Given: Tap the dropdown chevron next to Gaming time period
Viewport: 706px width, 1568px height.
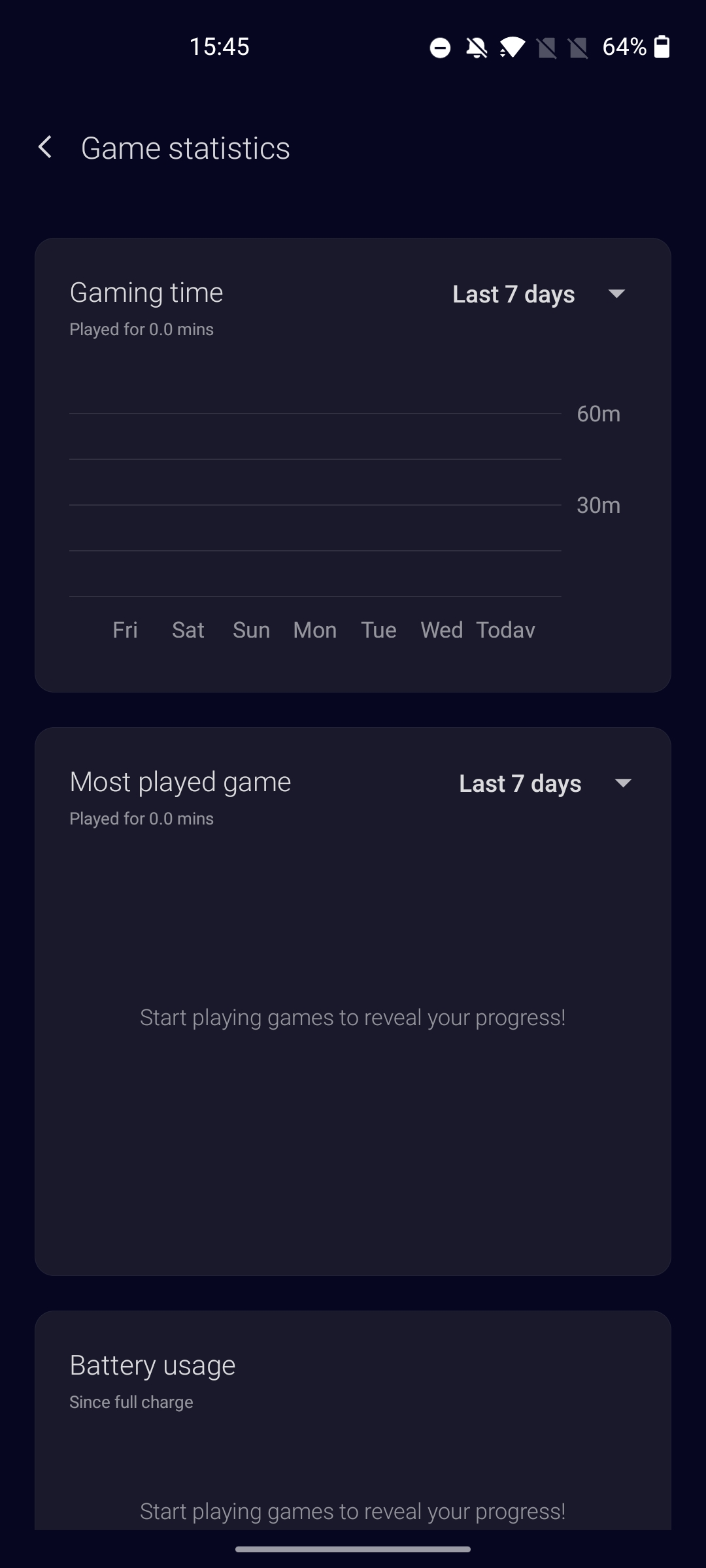Looking at the screenshot, I should pyautogui.click(x=617, y=294).
